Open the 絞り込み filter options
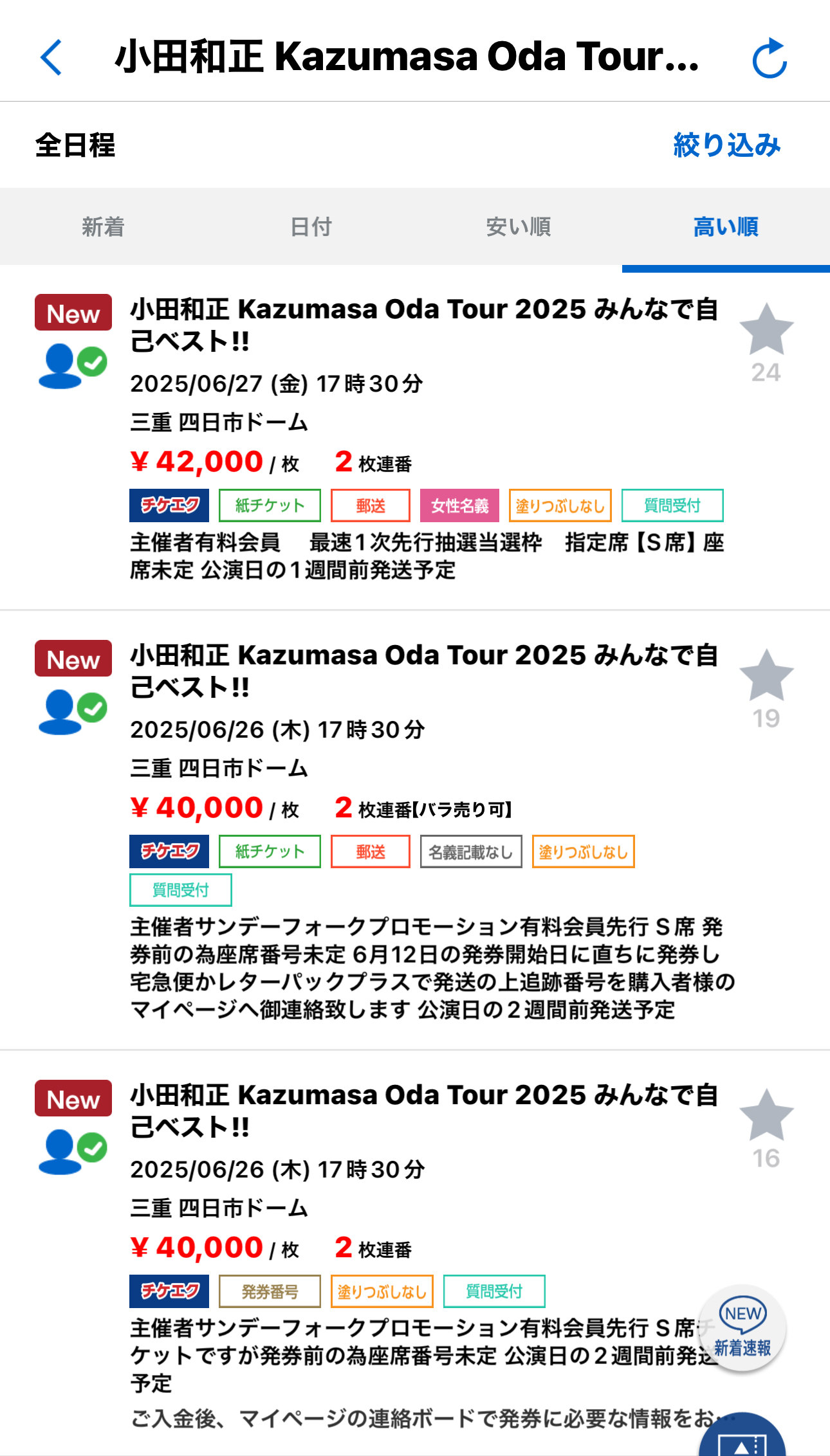 pyautogui.click(x=726, y=145)
